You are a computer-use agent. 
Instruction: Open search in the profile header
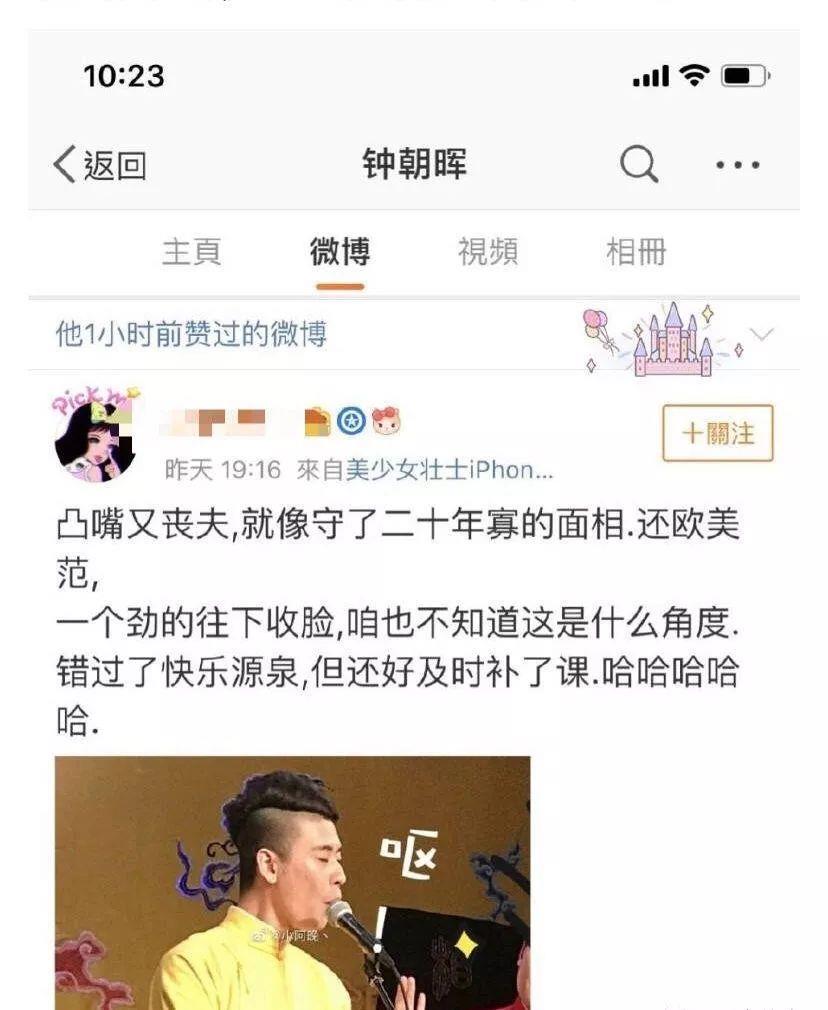(639, 164)
